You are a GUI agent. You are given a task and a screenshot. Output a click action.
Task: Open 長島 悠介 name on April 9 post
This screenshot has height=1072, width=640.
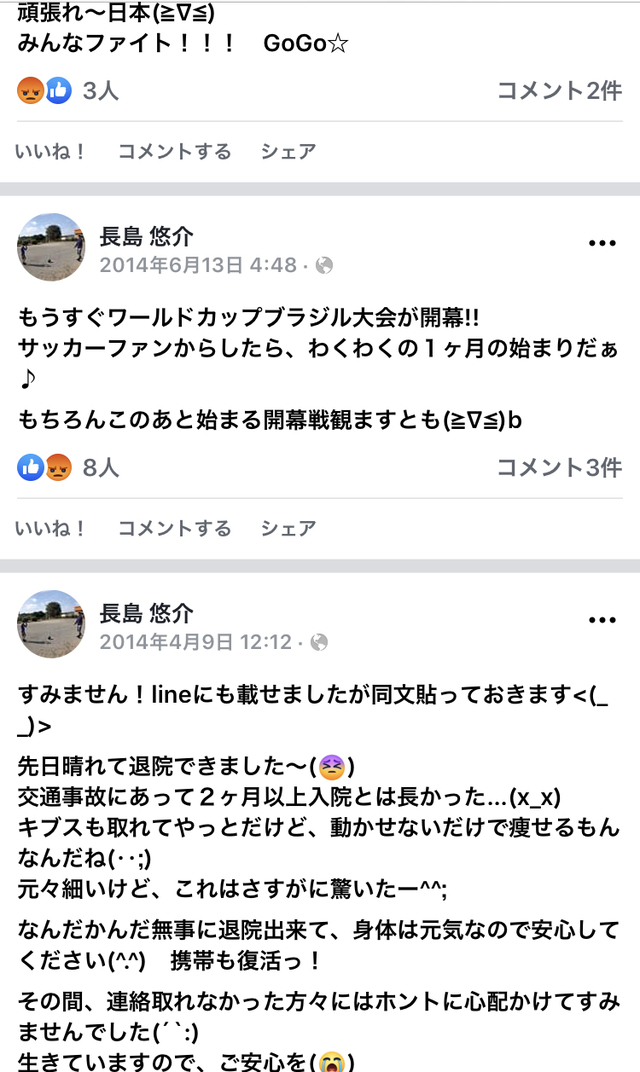coord(146,613)
